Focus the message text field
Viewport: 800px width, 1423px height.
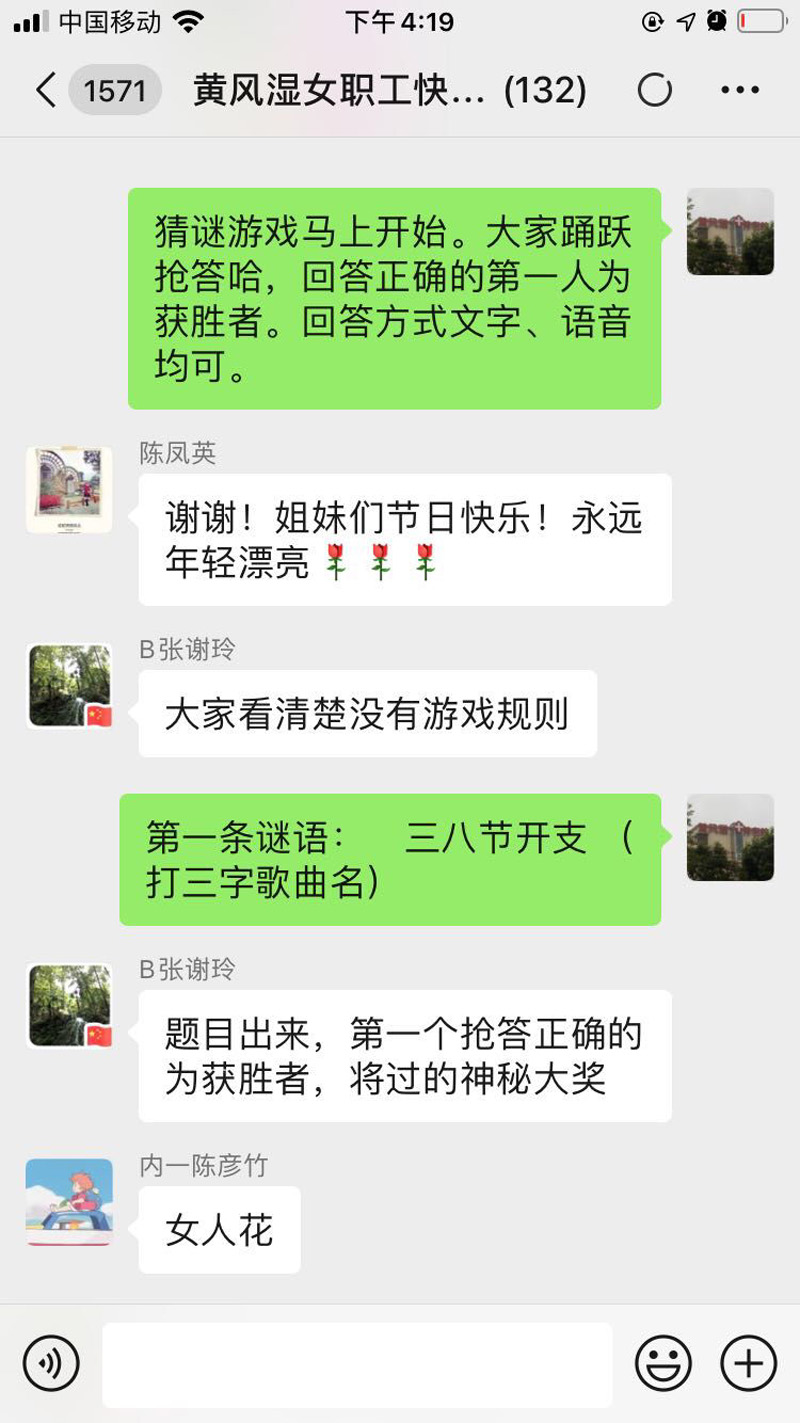point(357,1364)
